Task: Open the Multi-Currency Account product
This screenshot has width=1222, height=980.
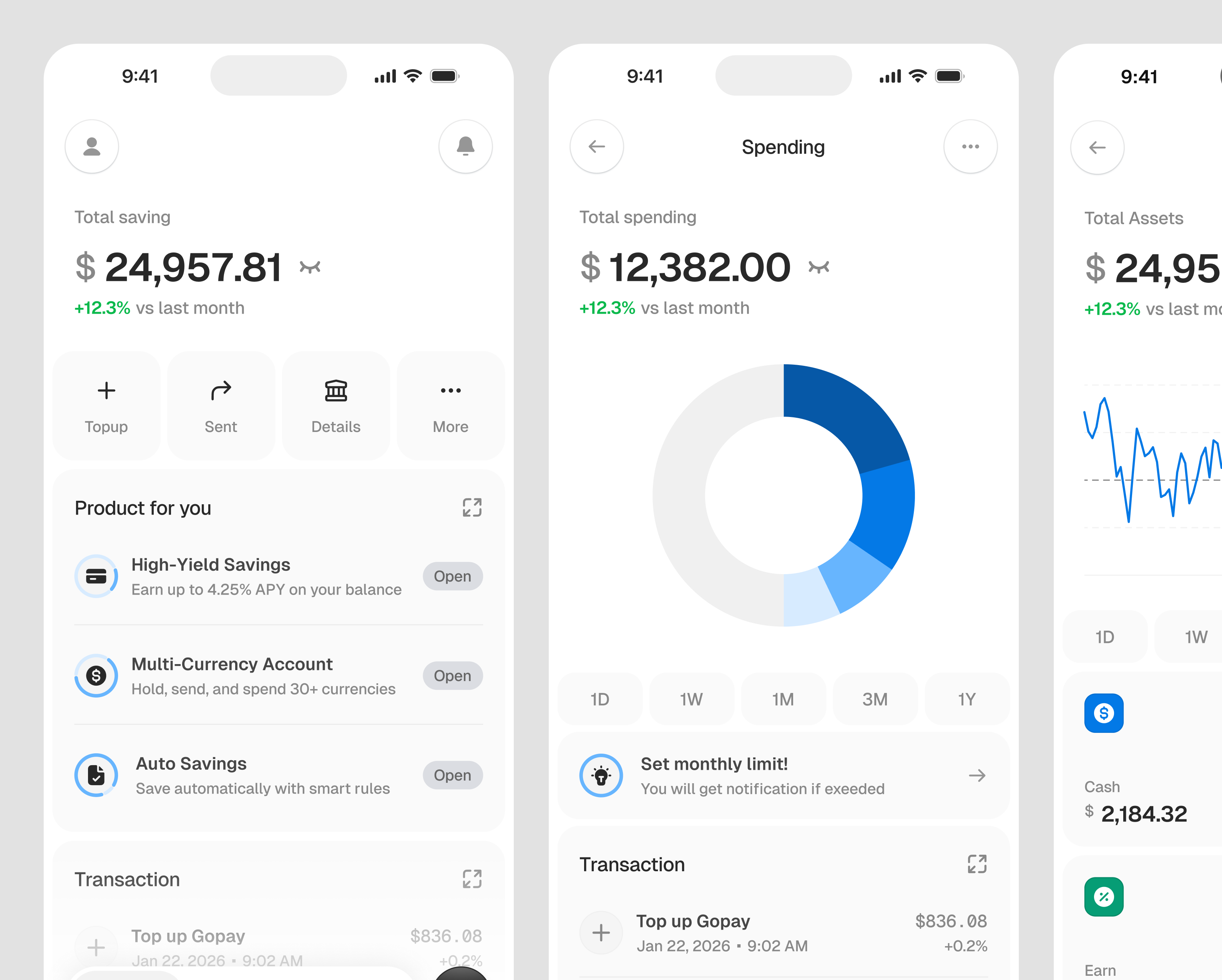Action: (452, 676)
